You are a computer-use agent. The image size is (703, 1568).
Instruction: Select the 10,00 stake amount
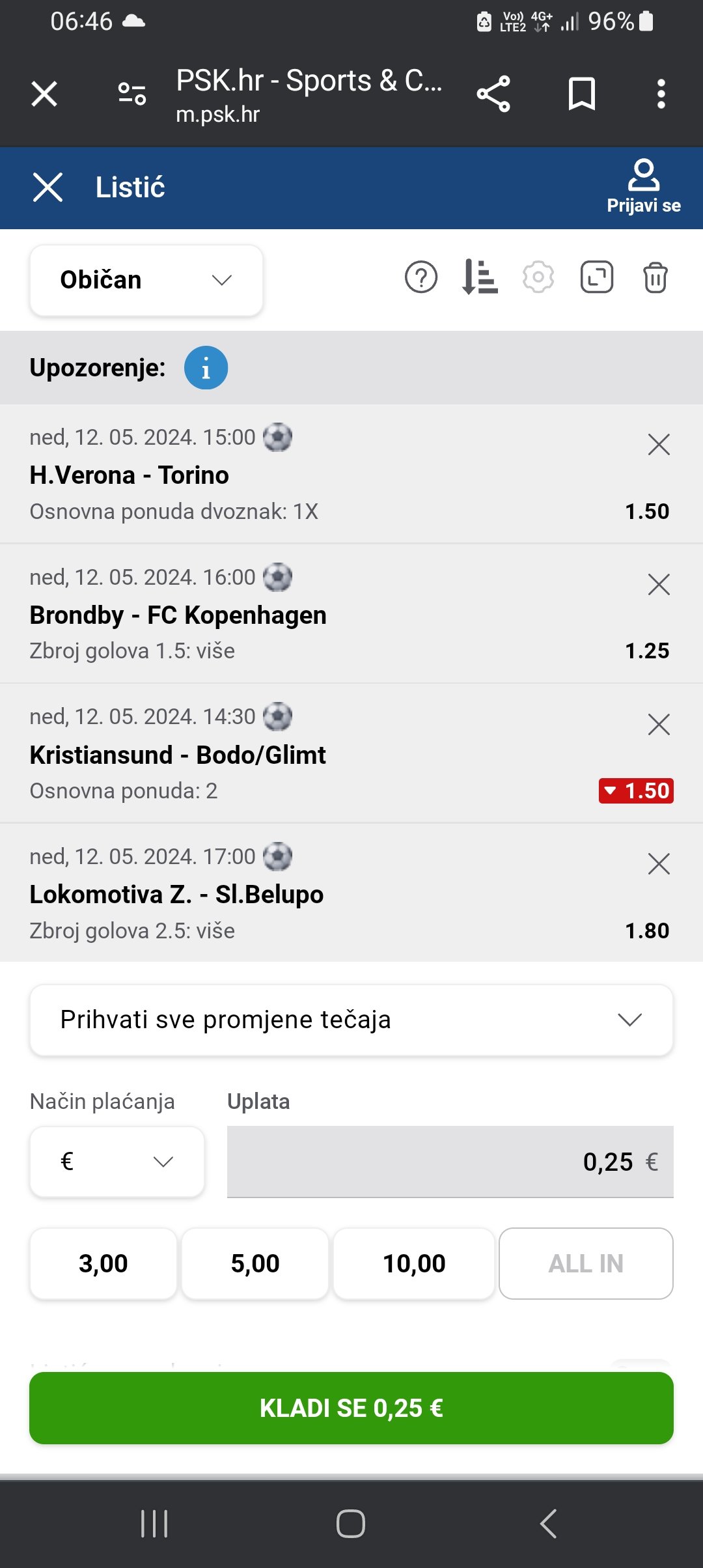pyautogui.click(x=414, y=1264)
